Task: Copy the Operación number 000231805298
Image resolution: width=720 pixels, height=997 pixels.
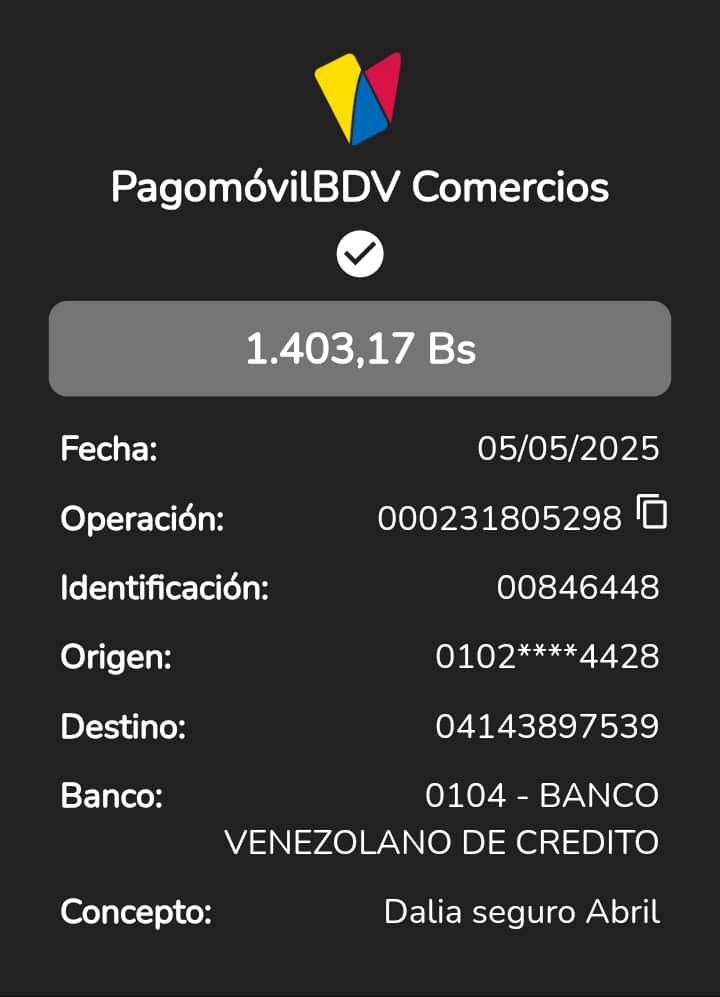Action: pyautogui.click(x=652, y=513)
